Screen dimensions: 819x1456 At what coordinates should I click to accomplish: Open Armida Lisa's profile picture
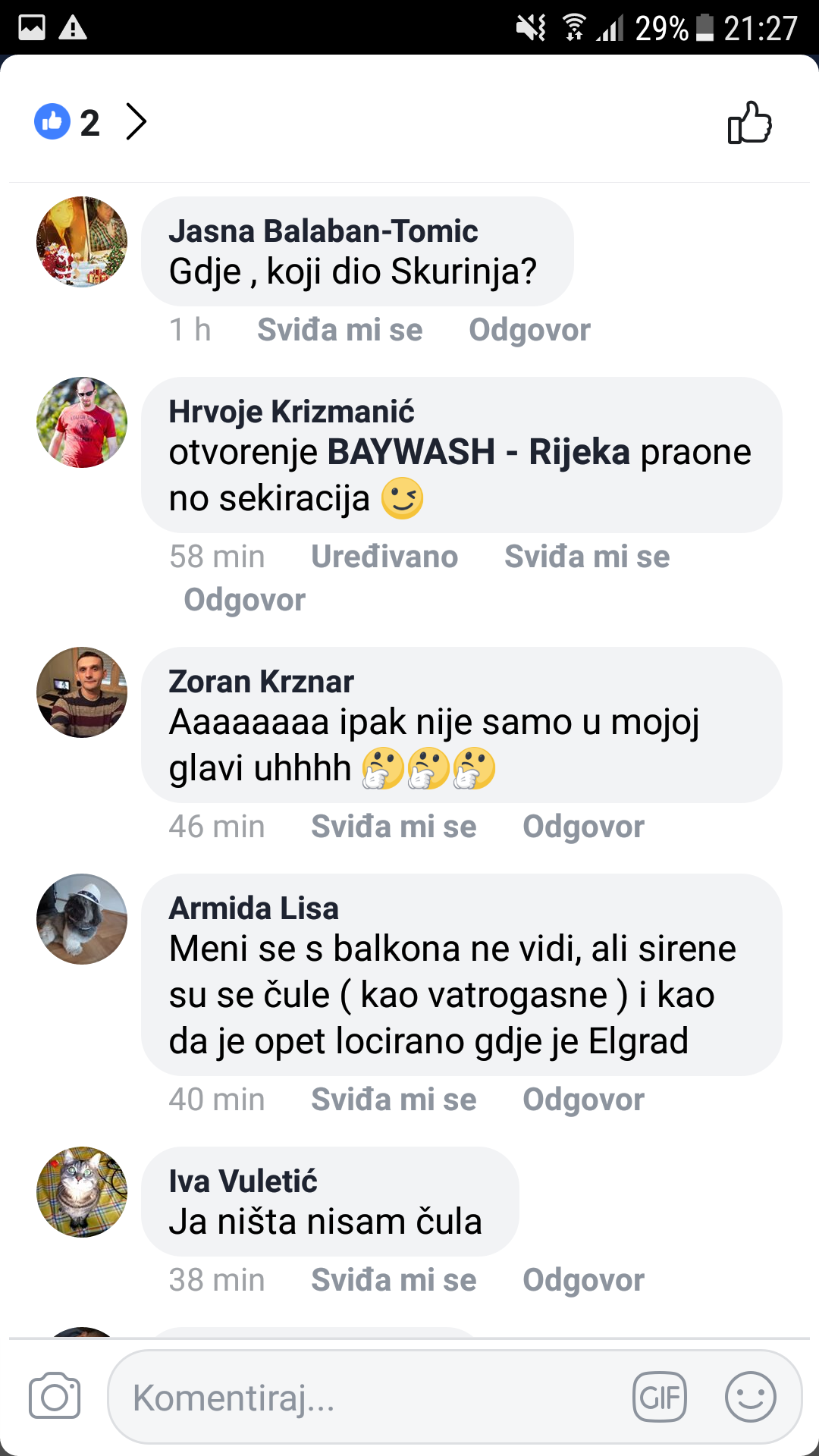[x=82, y=919]
